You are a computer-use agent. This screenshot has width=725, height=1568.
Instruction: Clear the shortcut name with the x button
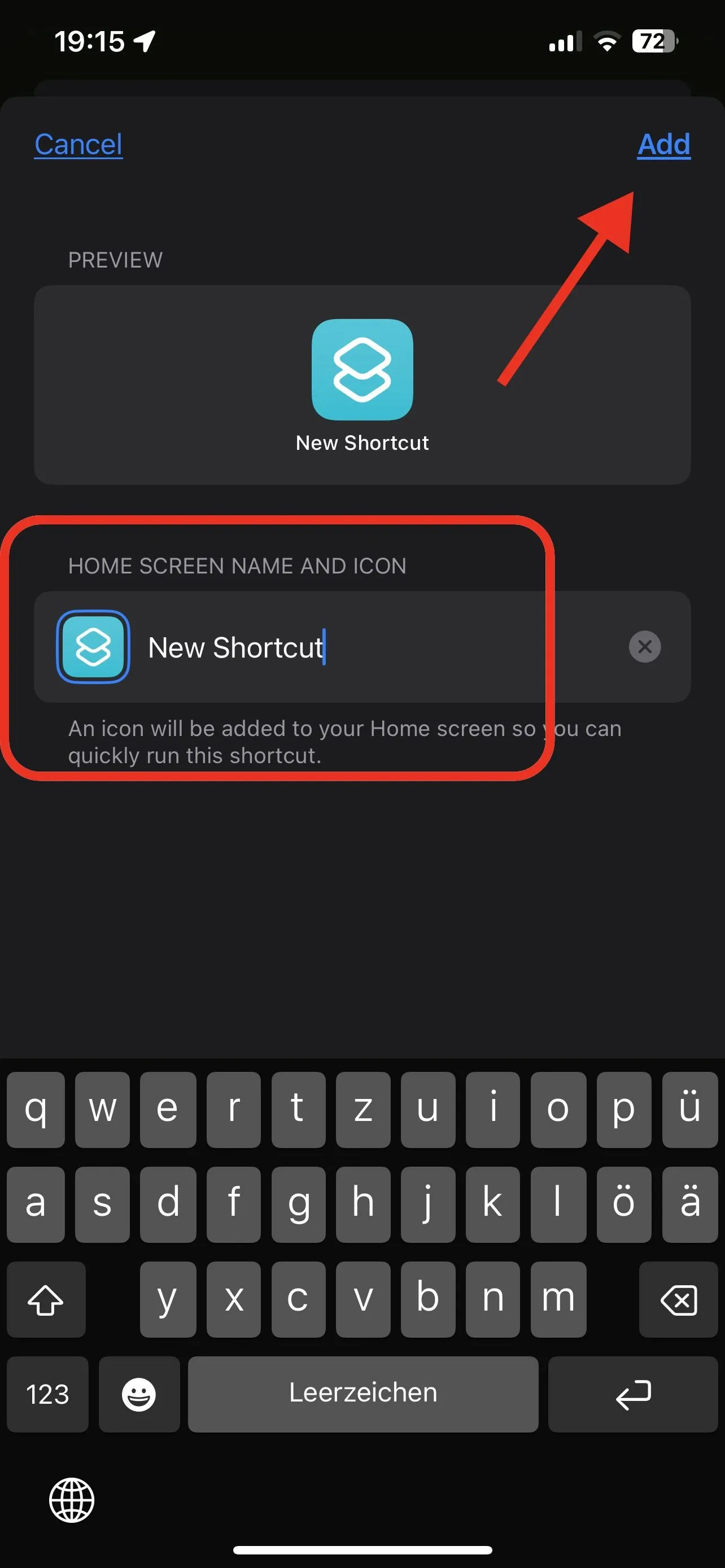point(645,646)
